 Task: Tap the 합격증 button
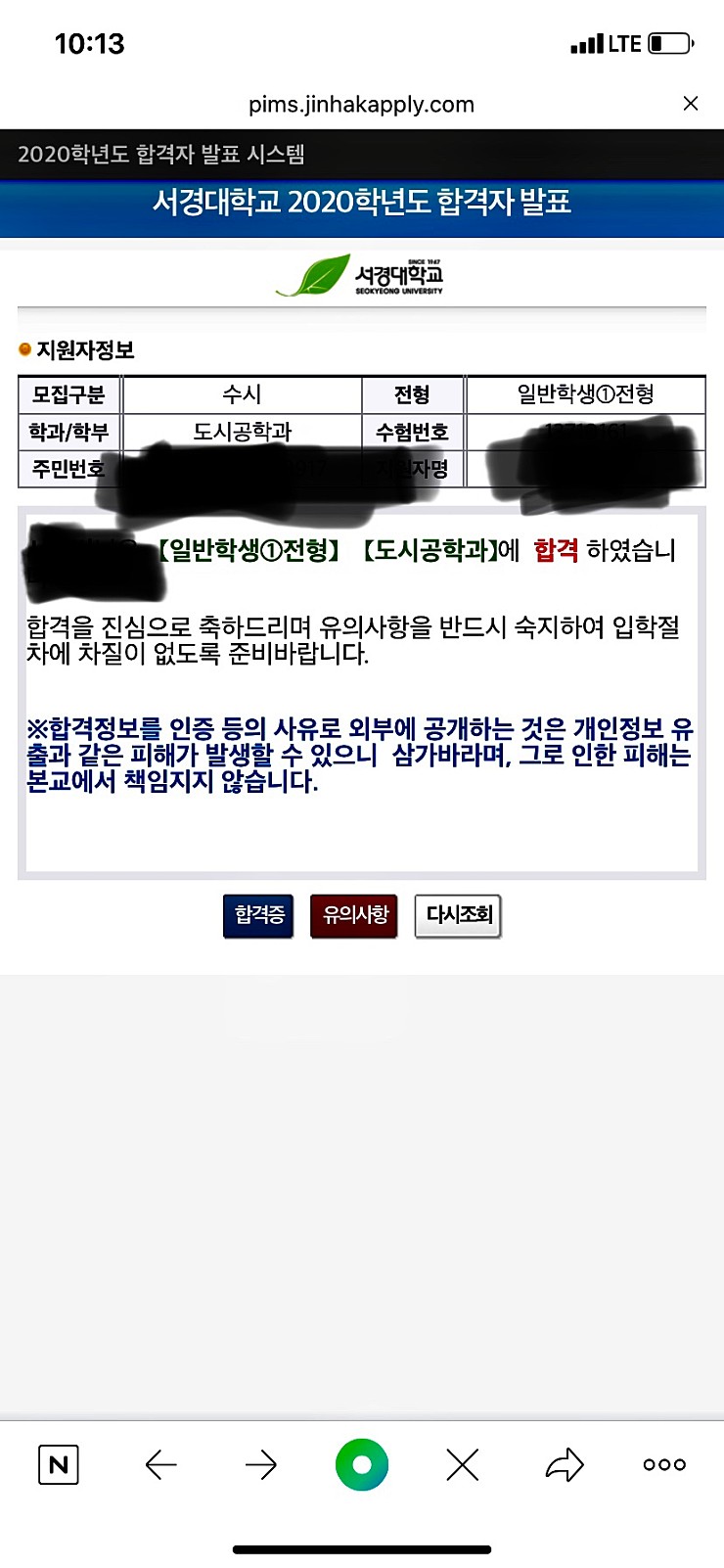click(258, 915)
